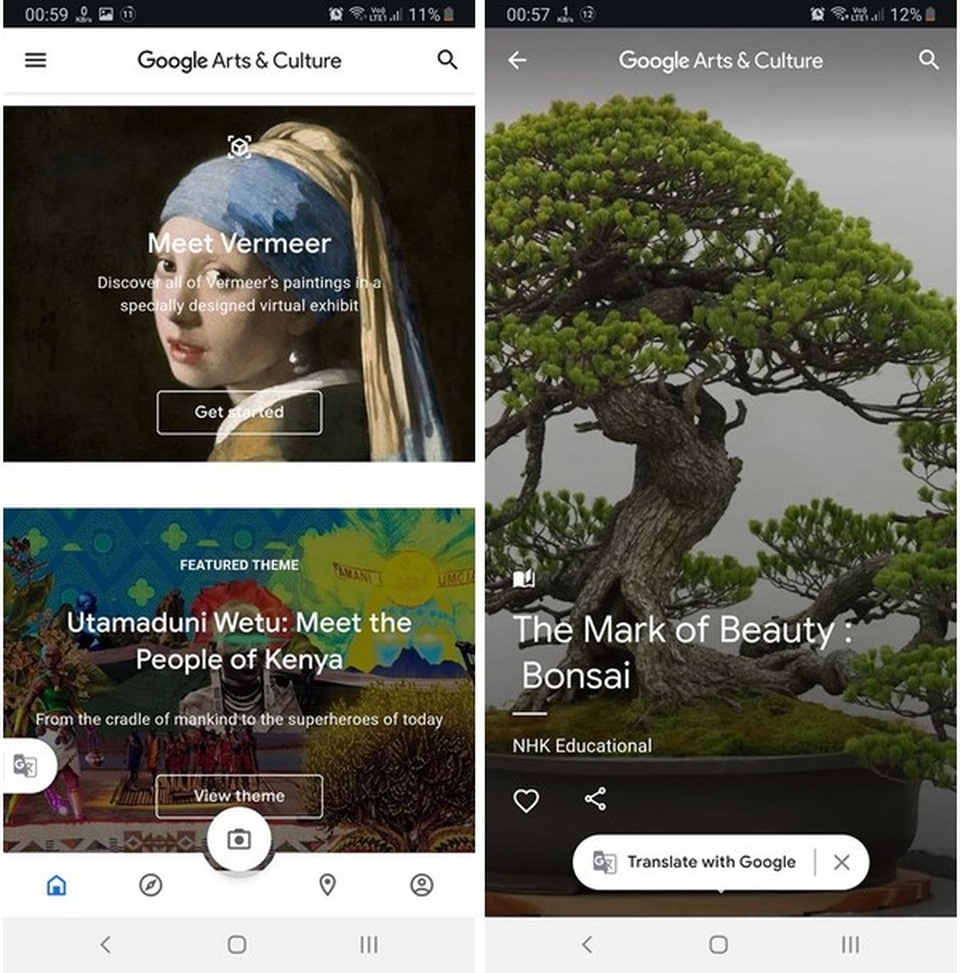Tap Get started on Meet Vermeer
The width and height of the screenshot is (960, 973).
(x=239, y=412)
